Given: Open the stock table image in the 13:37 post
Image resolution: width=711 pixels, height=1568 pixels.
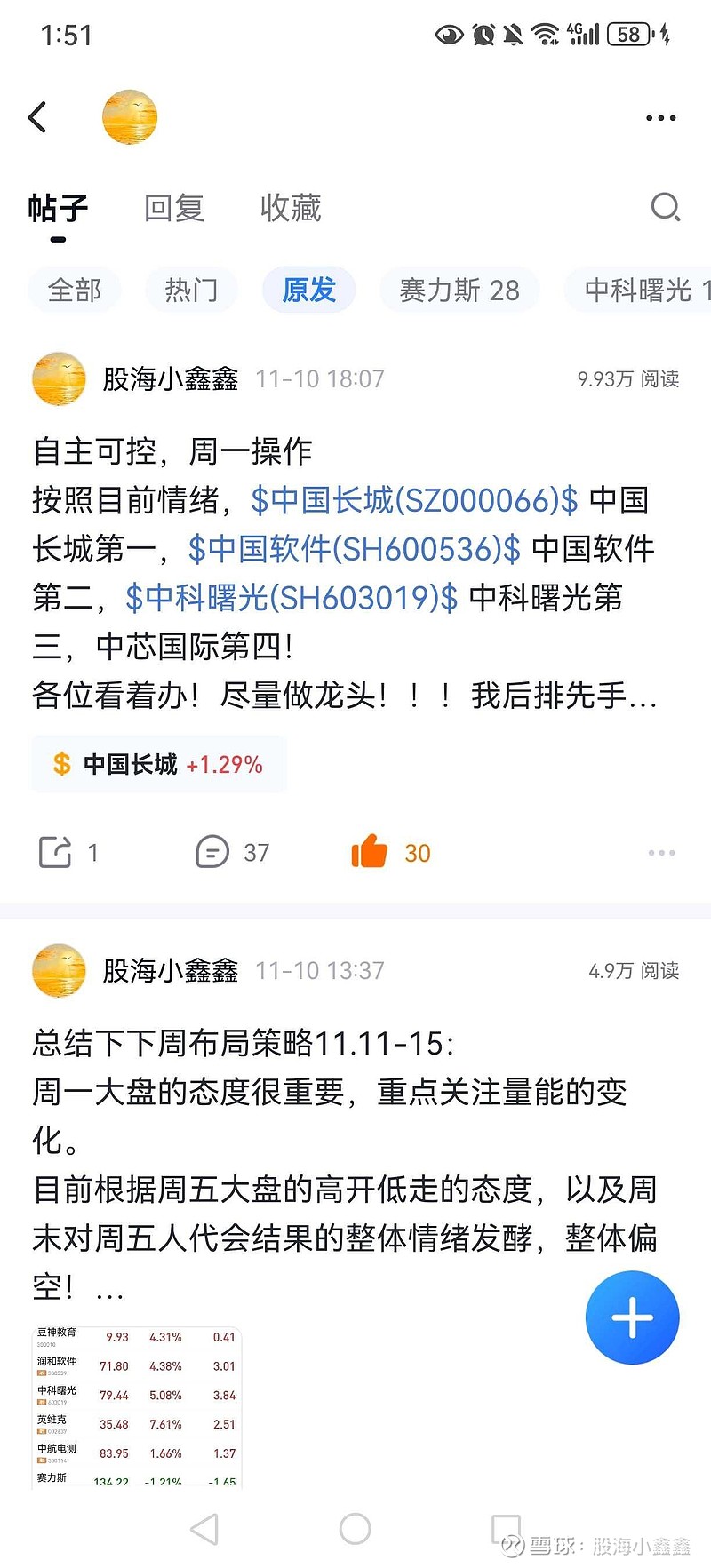Looking at the screenshot, I should tap(137, 1406).
